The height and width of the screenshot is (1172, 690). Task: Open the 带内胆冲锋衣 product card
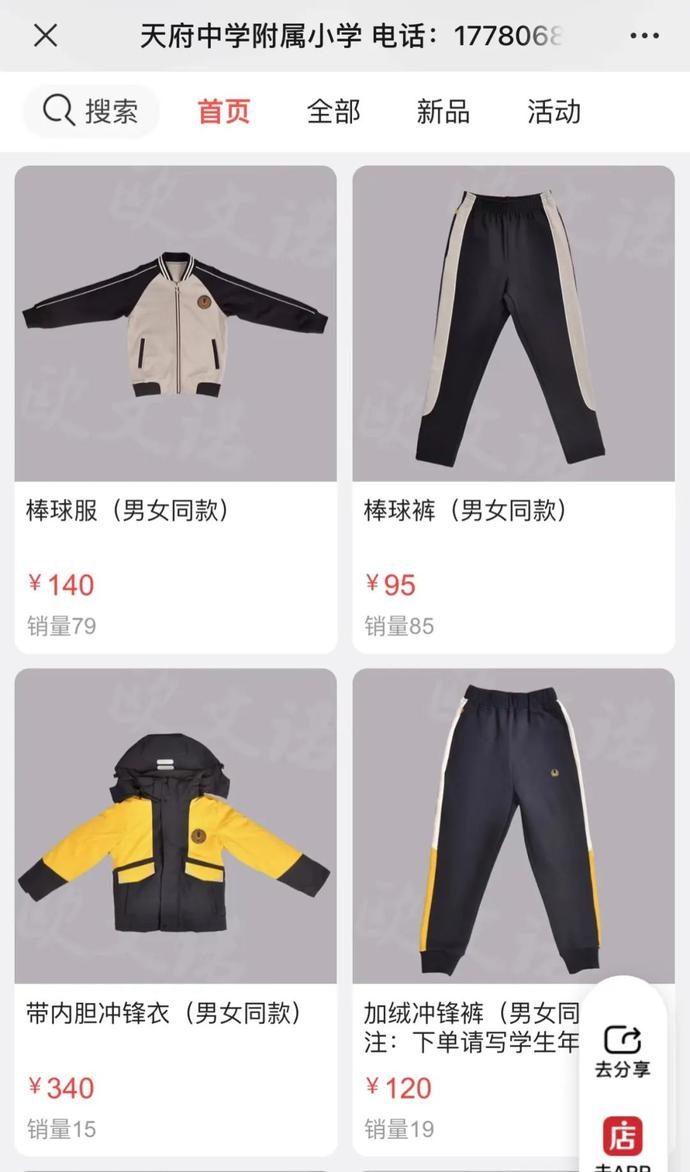(x=175, y=900)
